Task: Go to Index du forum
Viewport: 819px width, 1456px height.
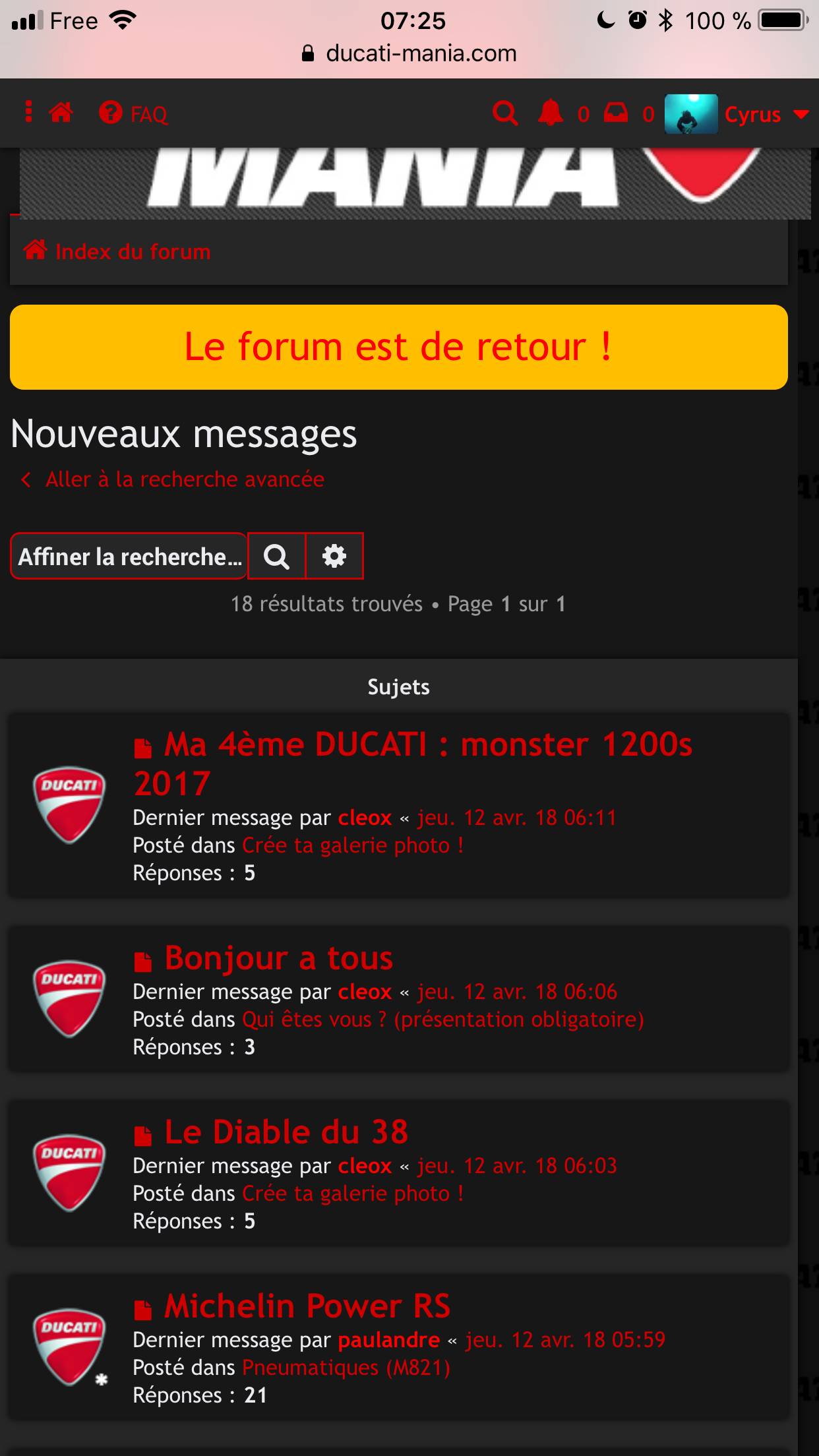Action: point(132,252)
